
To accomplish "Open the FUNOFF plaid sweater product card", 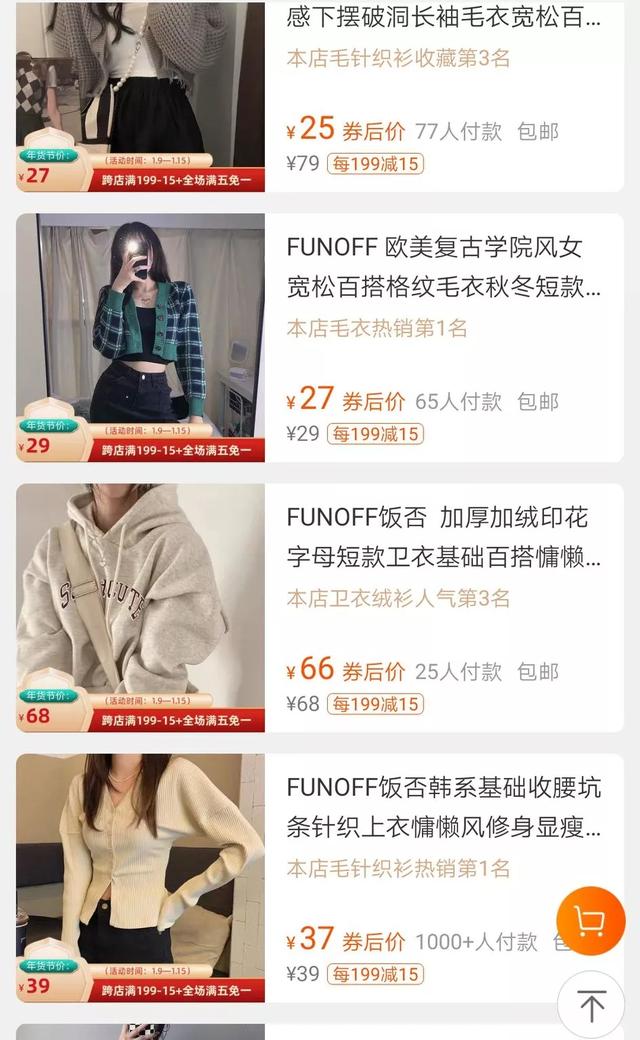I will (320, 338).
